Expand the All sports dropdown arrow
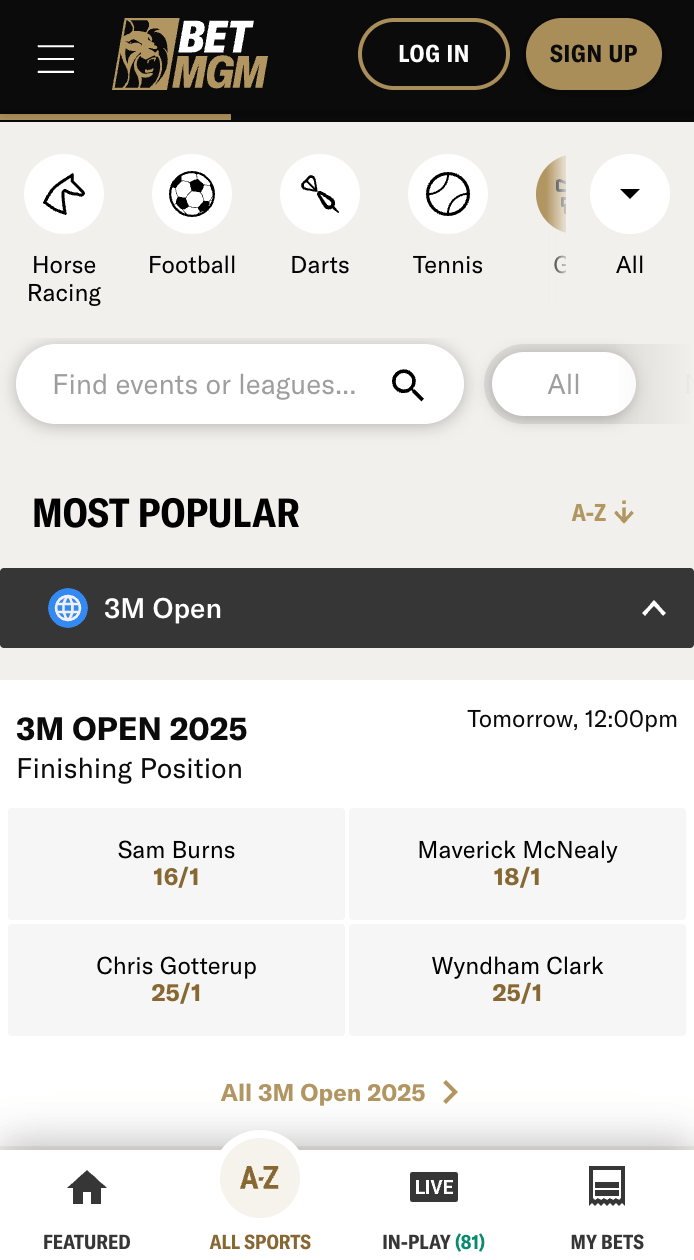Image resolution: width=694 pixels, height=1260 pixels. pyautogui.click(x=630, y=194)
